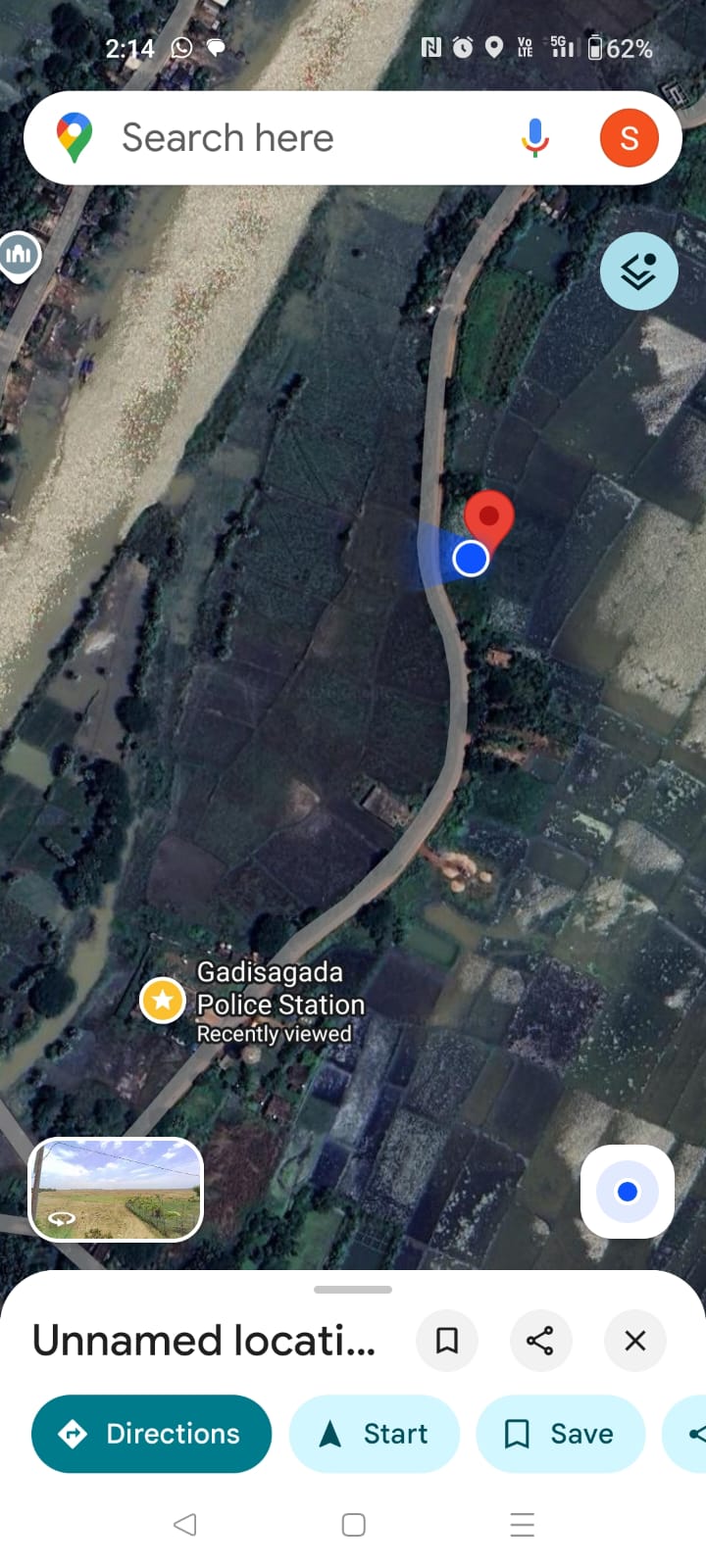Get Directions to this location

tap(152, 1434)
